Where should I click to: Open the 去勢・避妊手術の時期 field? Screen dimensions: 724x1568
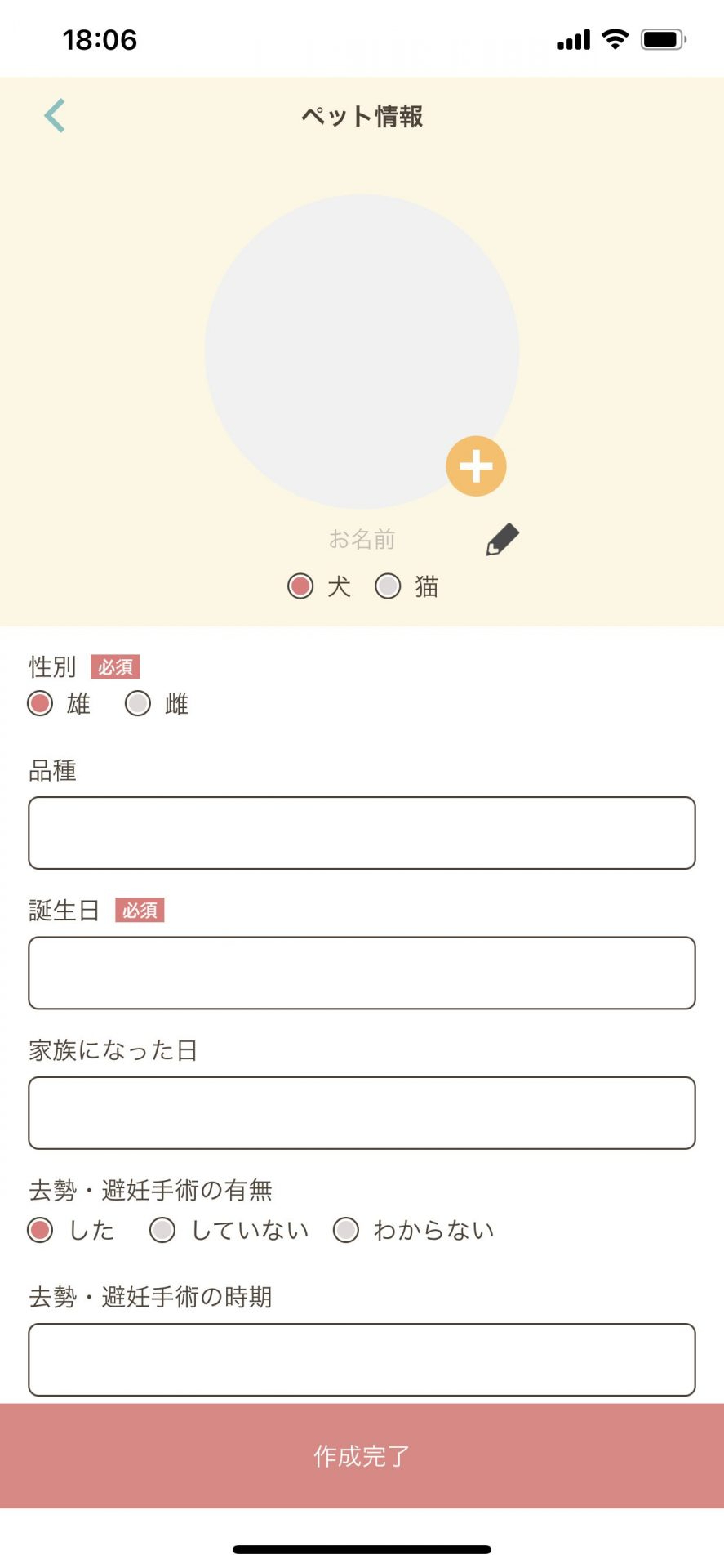[x=362, y=1360]
